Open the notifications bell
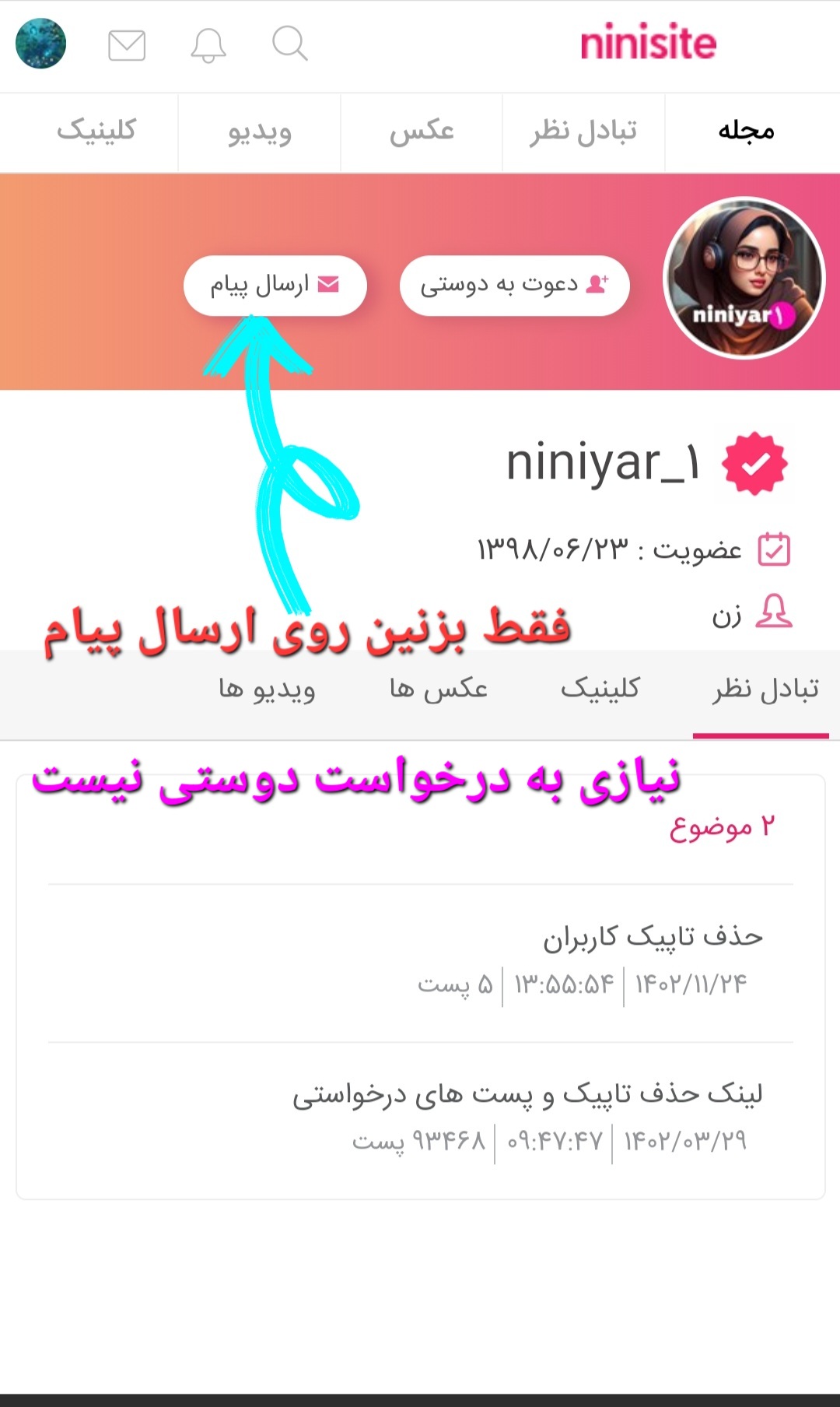The height and width of the screenshot is (1407, 840). [208, 45]
